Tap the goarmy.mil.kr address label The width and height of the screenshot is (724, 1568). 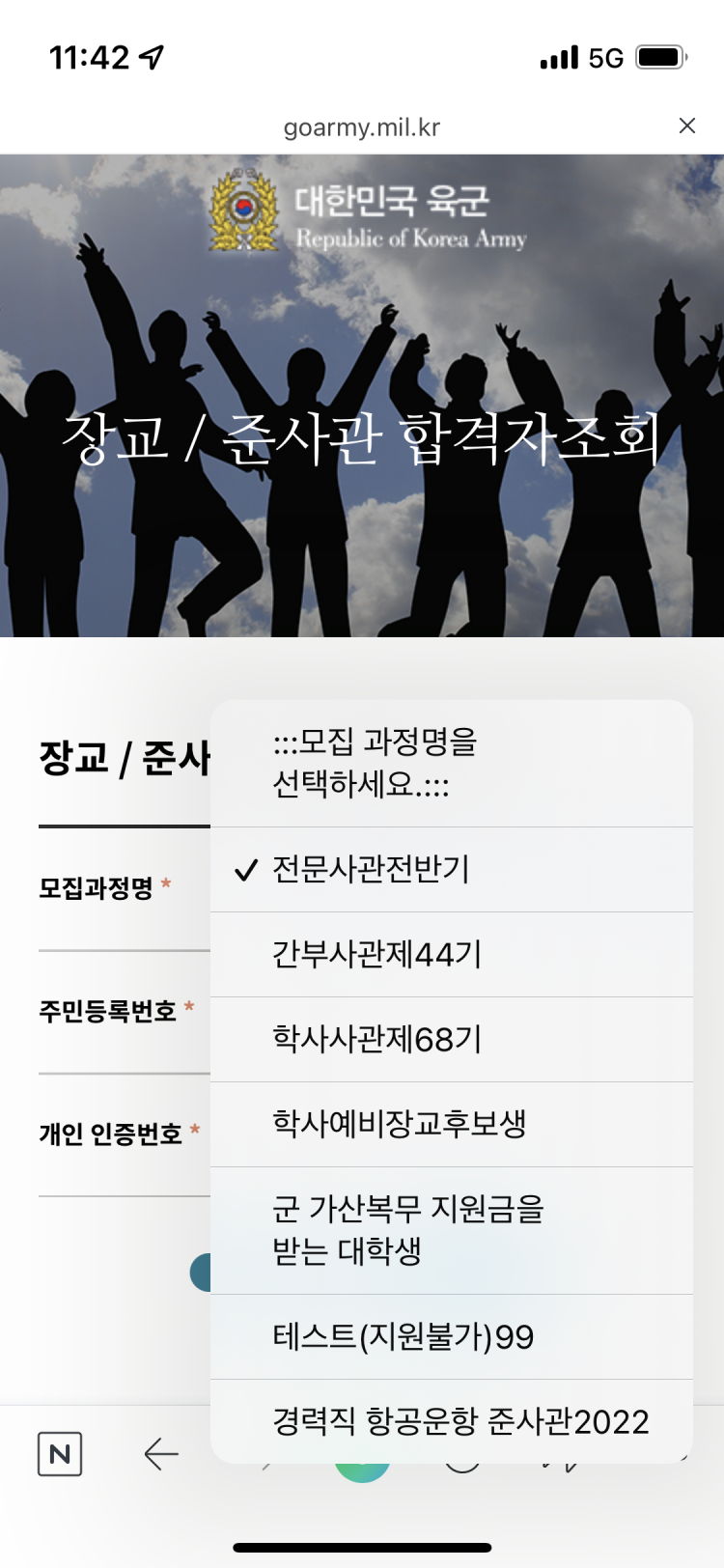[361, 126]
